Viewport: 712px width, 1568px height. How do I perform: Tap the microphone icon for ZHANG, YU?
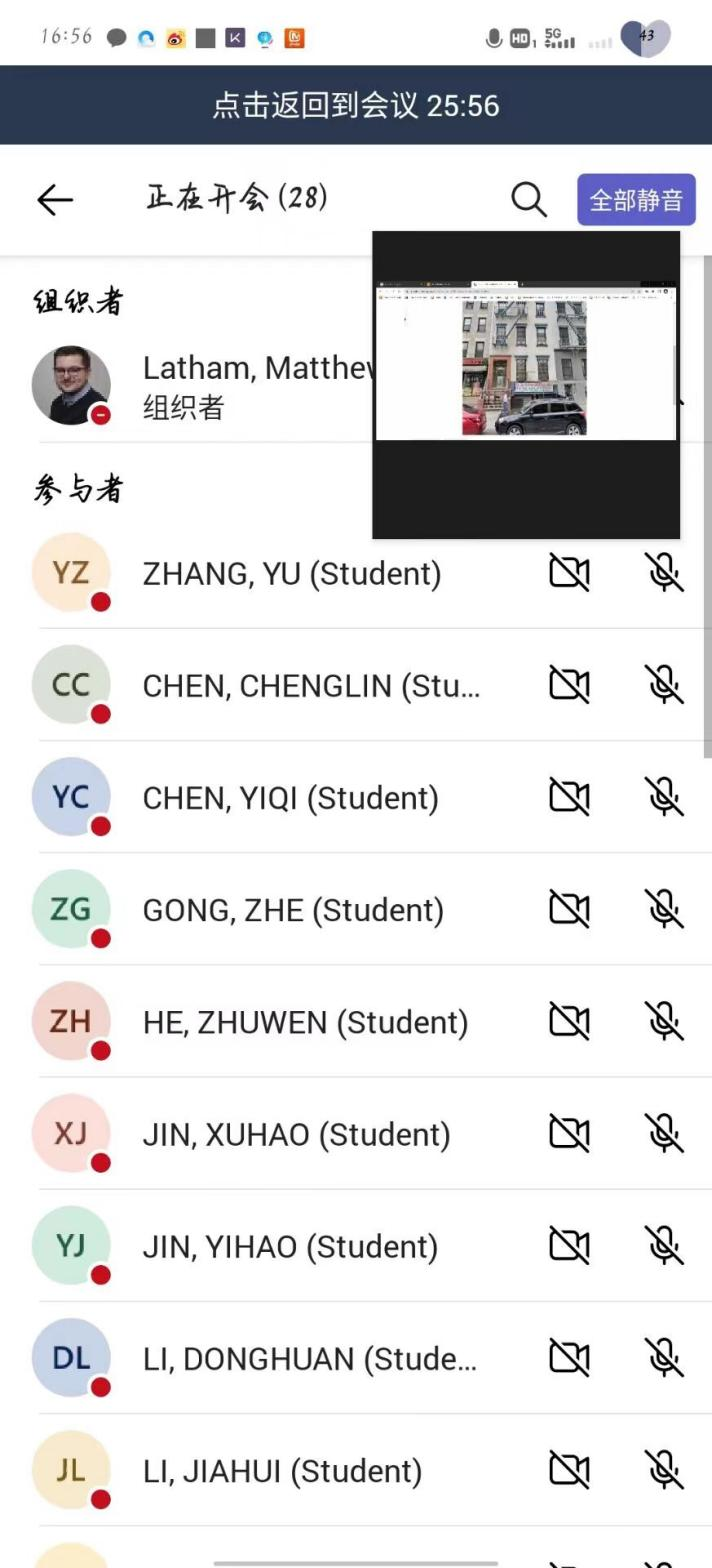click(664, 574)
